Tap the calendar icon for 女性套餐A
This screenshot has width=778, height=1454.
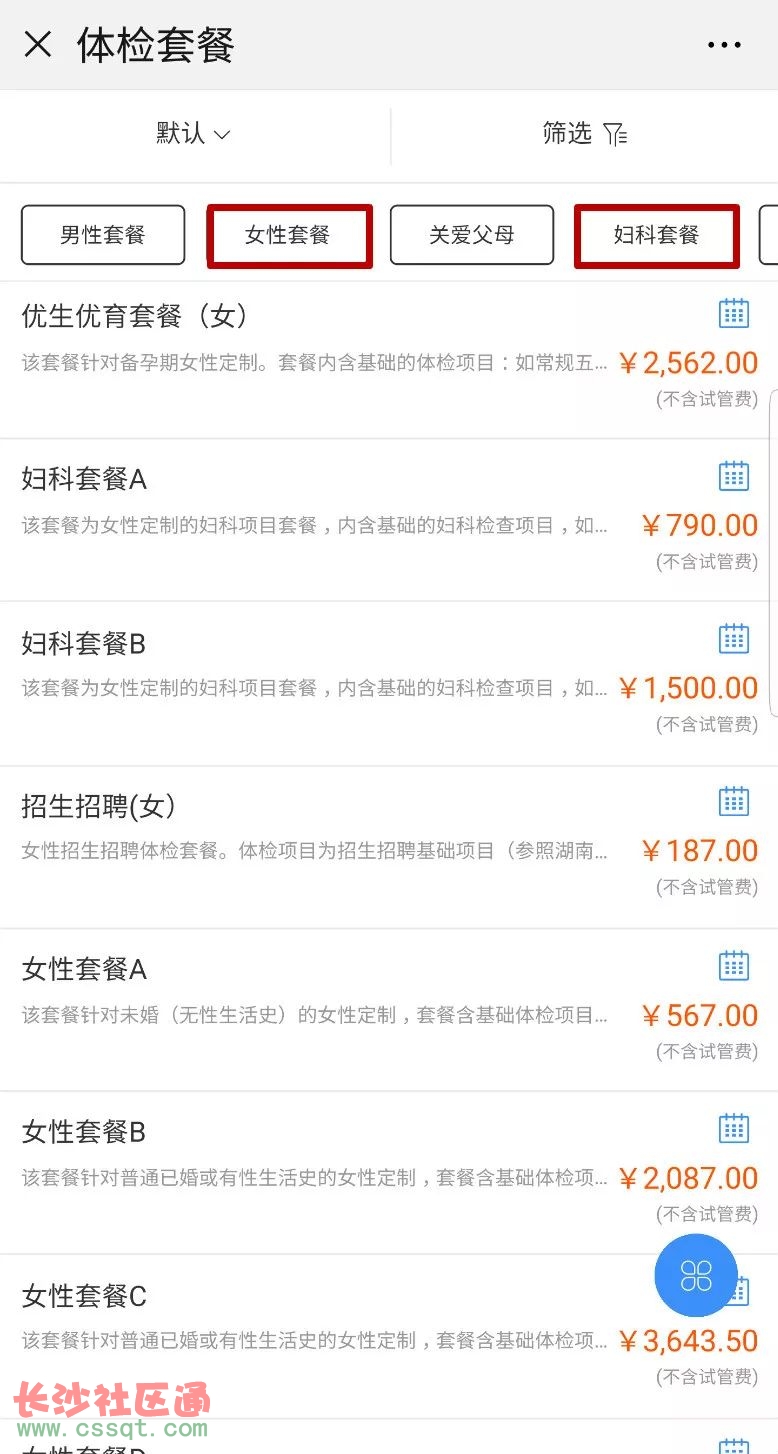(x=734, y=965)
